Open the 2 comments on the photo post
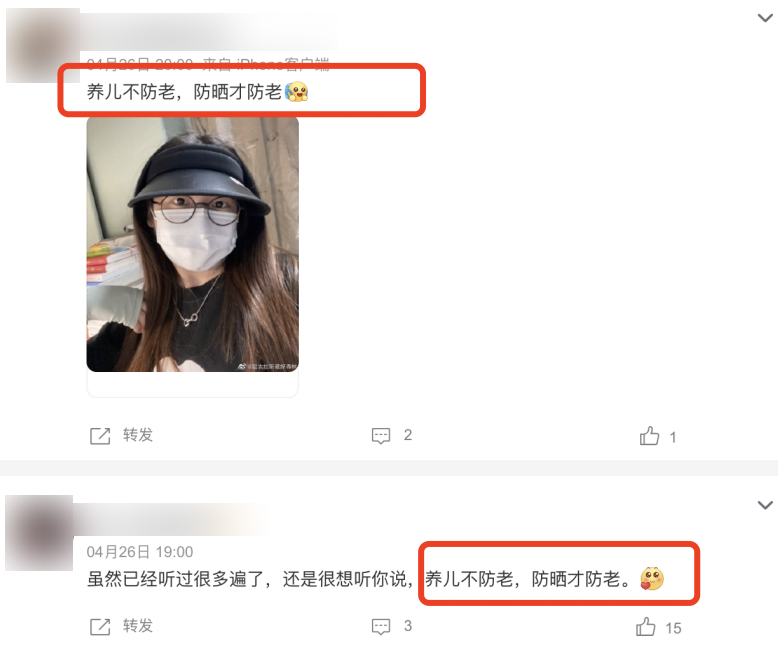 point(391,436)
